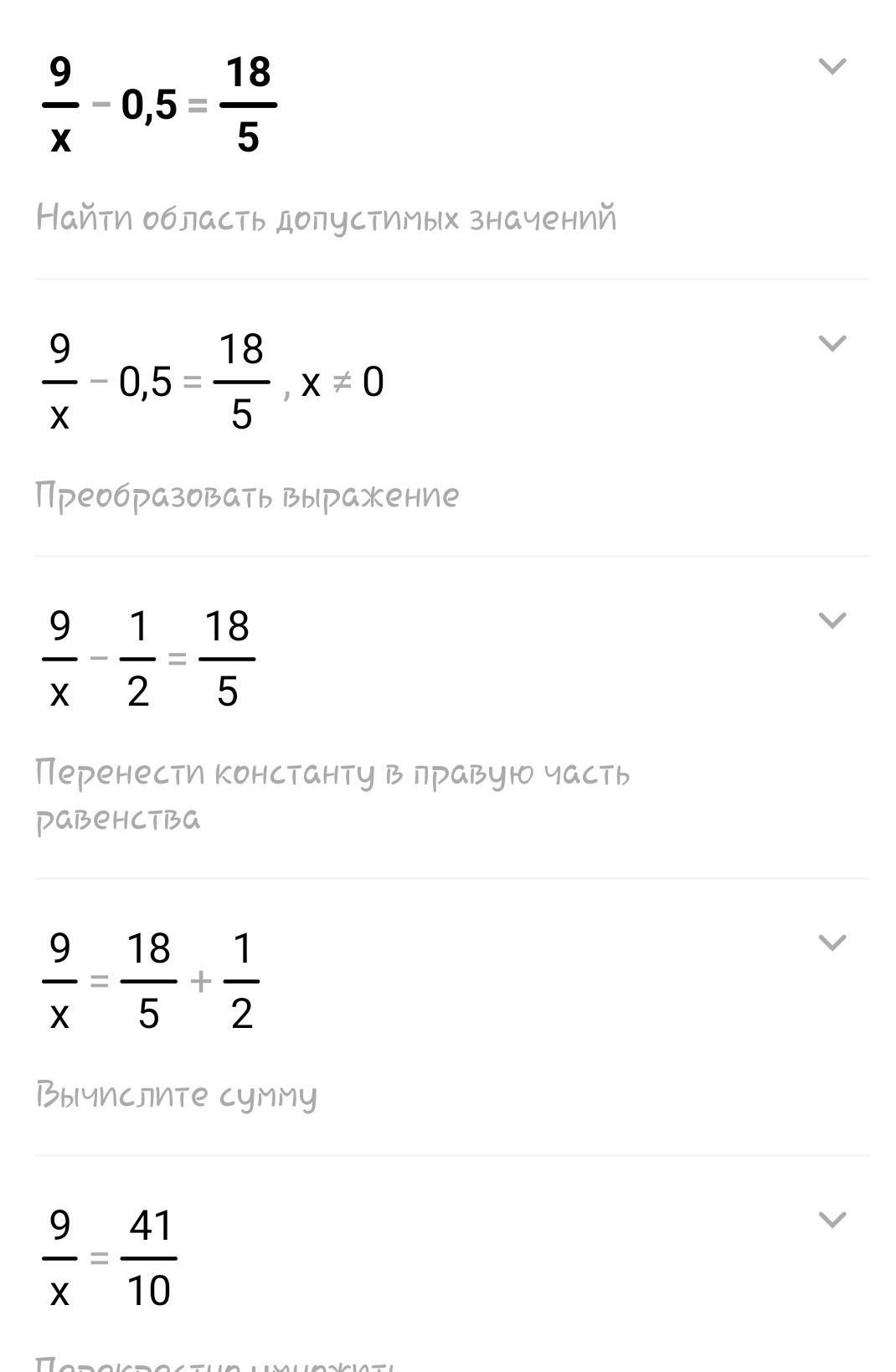Expand the step showing 9/x = 41/10

pyautogui.click(x=832, y=1220)
